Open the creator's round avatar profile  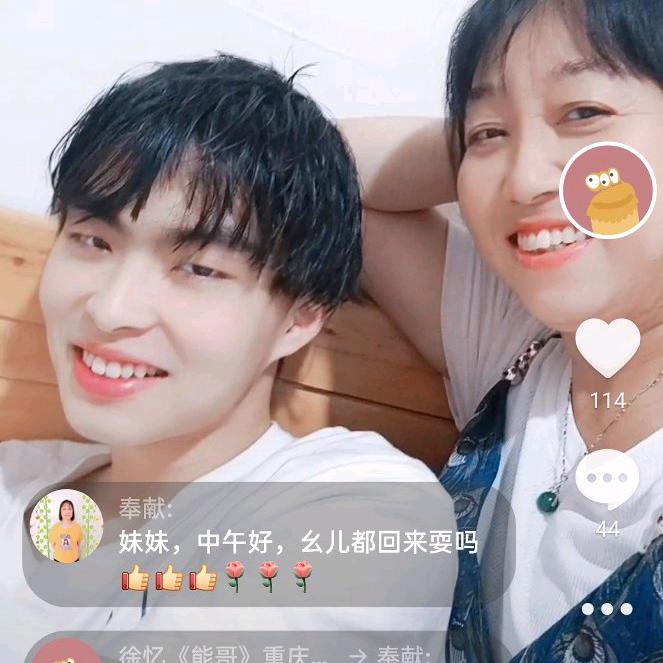pyautogui.click(x=607, y=190)
